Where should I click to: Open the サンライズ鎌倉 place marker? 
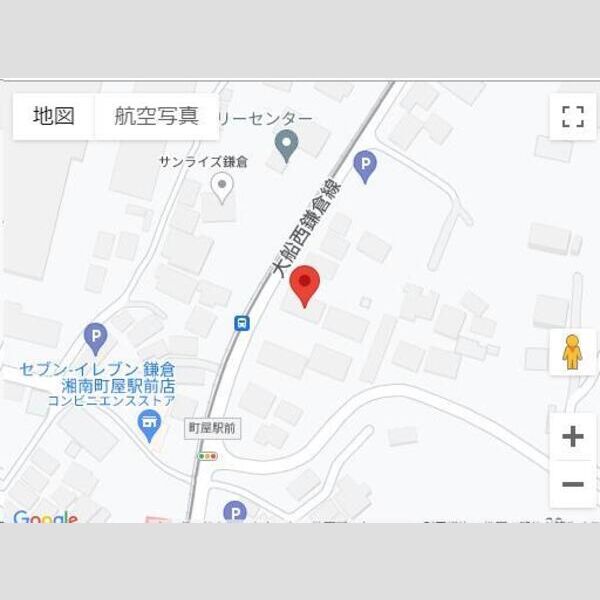tap(222, 185)
